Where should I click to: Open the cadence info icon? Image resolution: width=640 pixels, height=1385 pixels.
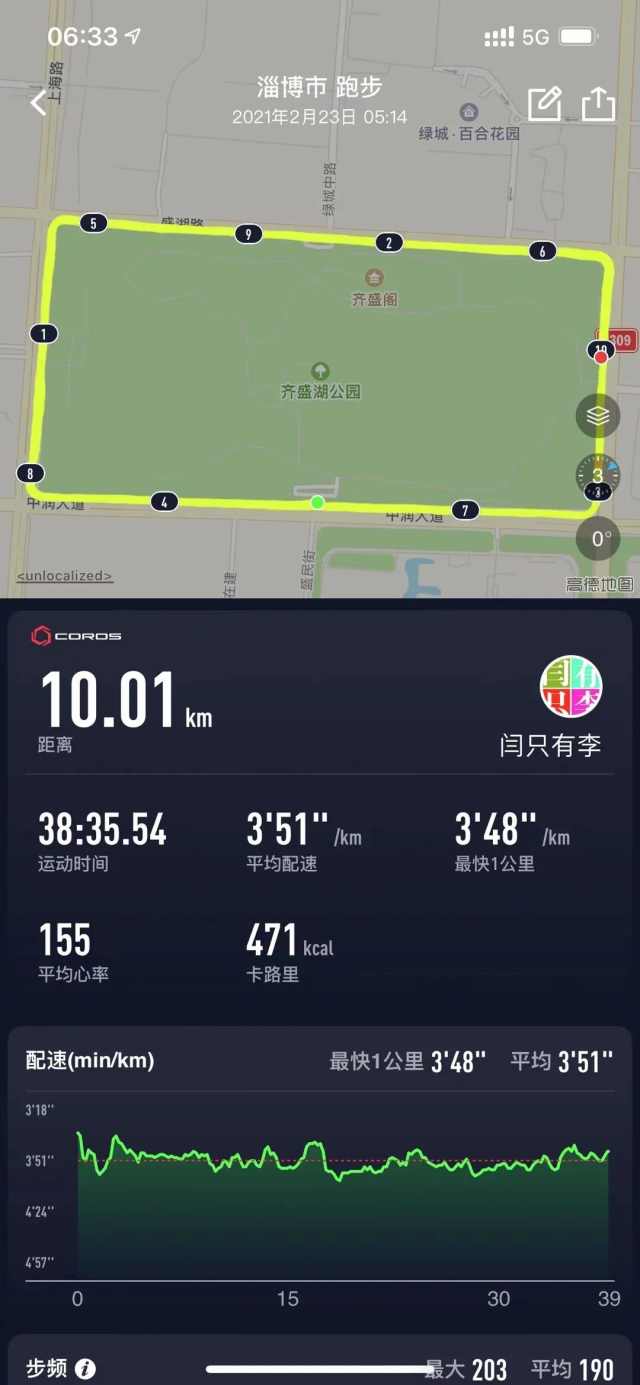[x=87, y=1368]
